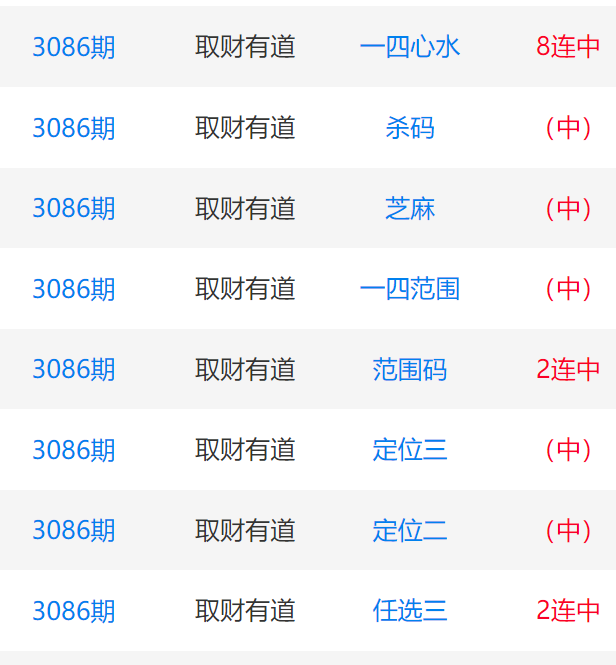
Task: Open the 范围码 entry
Action: pyautogui.click(x=409, y=369)
